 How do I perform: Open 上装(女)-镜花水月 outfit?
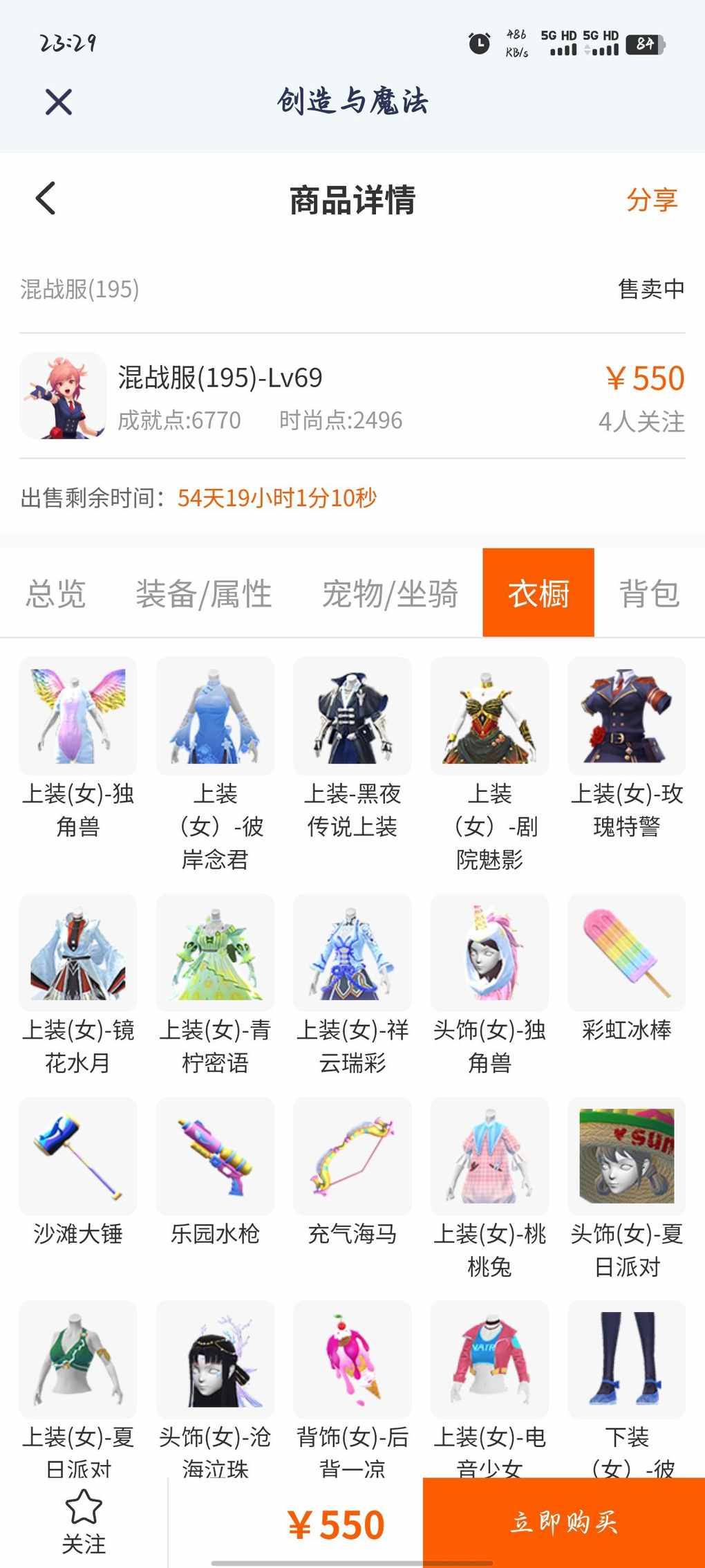click(x=78, y=953)
